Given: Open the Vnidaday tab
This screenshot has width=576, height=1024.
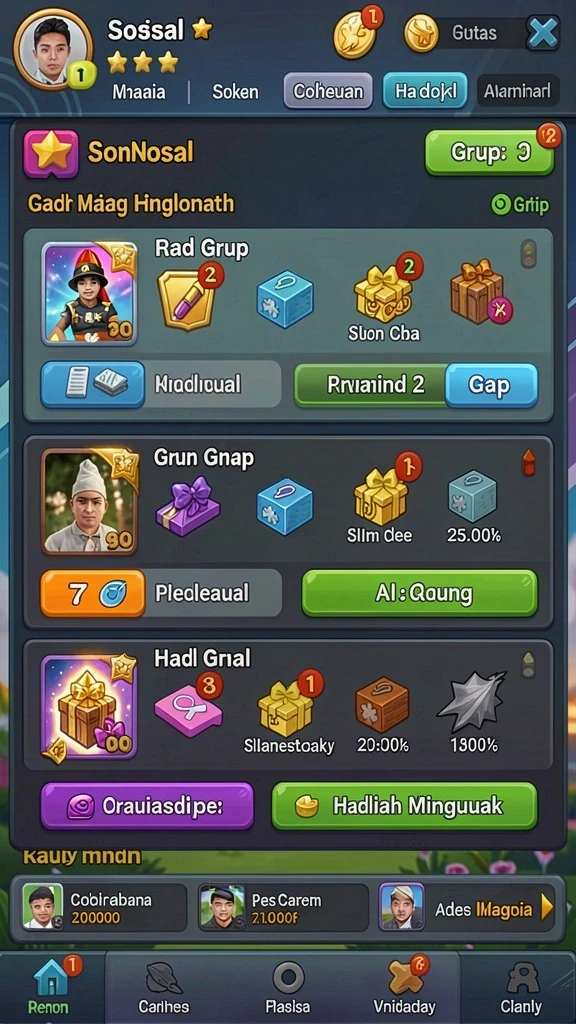Looking at the screenshot, I should point(404,987).
